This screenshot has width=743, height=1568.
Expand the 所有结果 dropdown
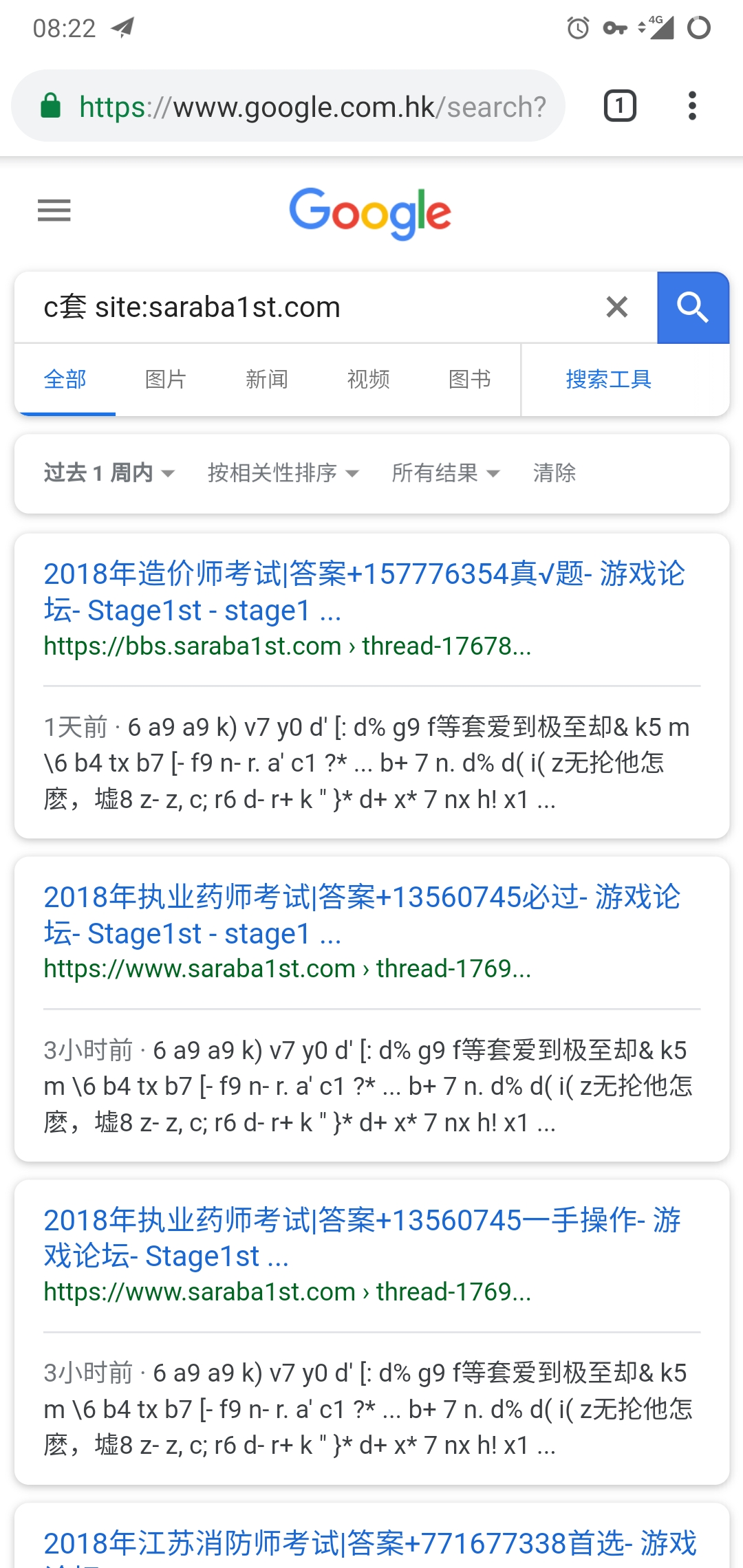tap(445, 473)
